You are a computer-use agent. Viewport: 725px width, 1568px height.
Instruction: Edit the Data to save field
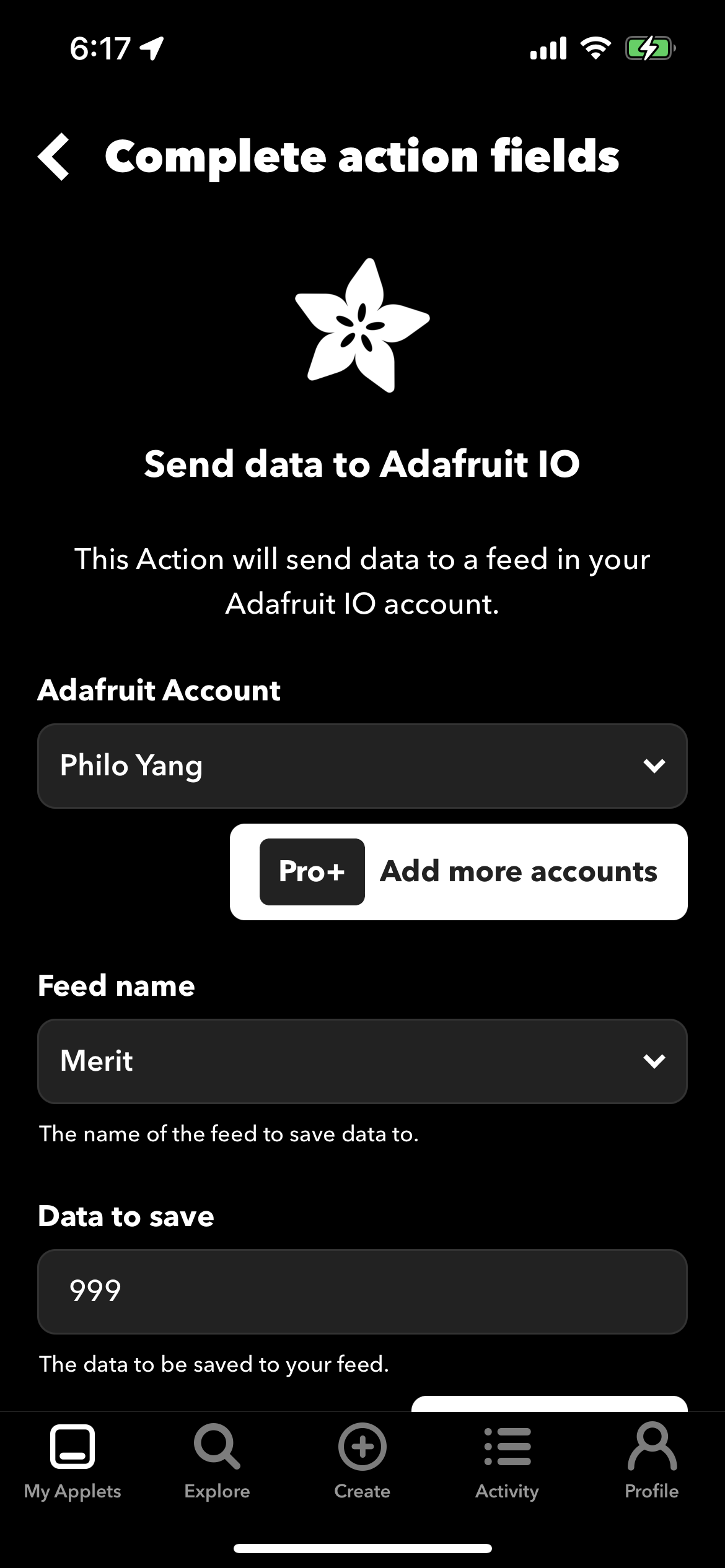coord(362,1291)
